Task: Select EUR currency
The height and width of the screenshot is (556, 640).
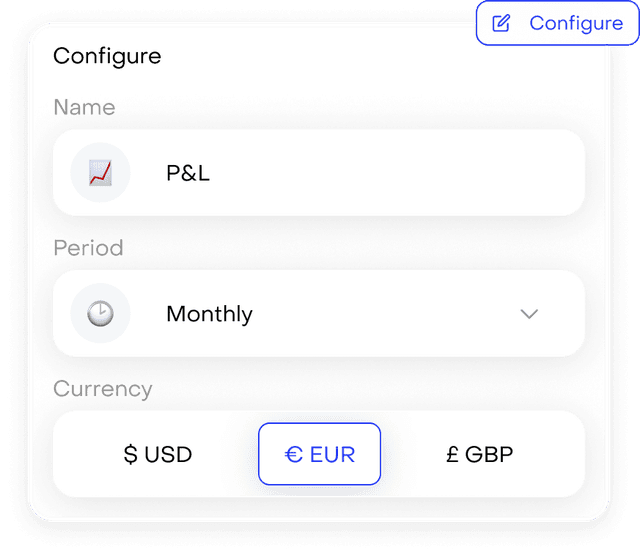Action: (x=319, y=455)
